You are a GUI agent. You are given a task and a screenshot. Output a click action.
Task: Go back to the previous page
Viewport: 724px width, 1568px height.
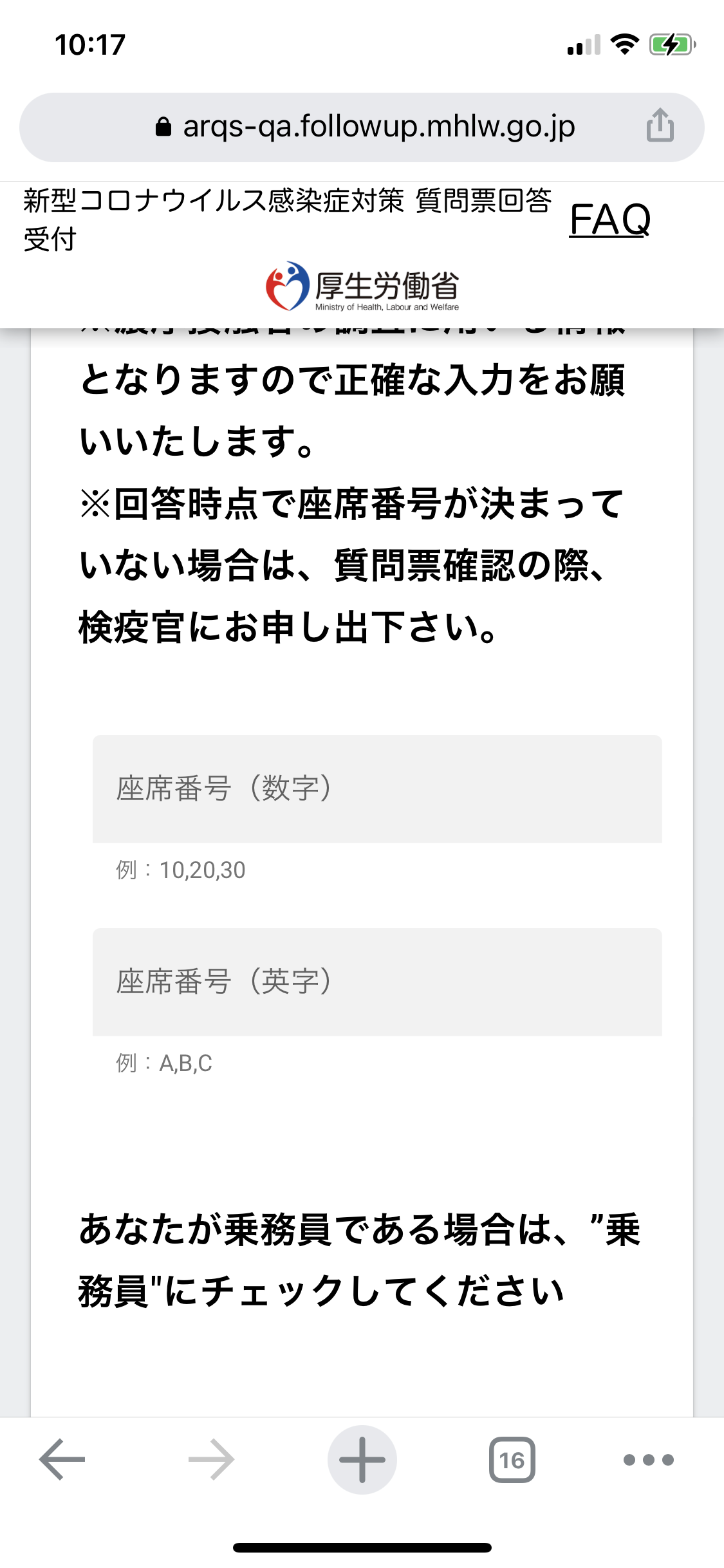tap(62, 1459)
